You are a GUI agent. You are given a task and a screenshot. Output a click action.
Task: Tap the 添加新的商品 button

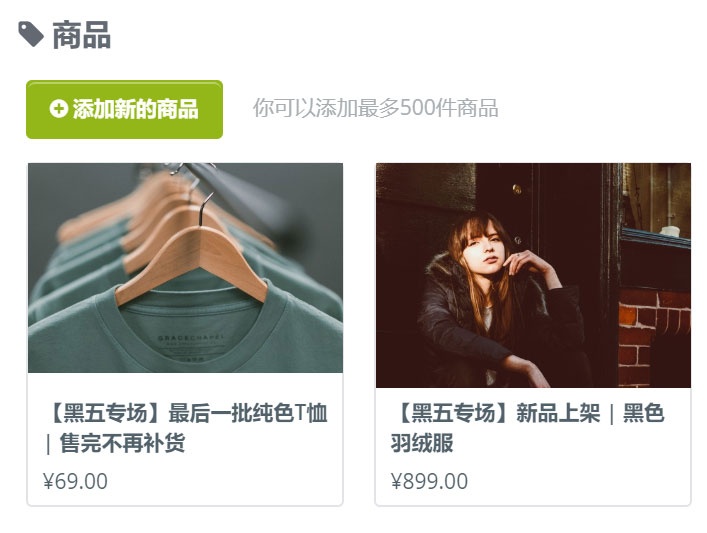[124, 109]
